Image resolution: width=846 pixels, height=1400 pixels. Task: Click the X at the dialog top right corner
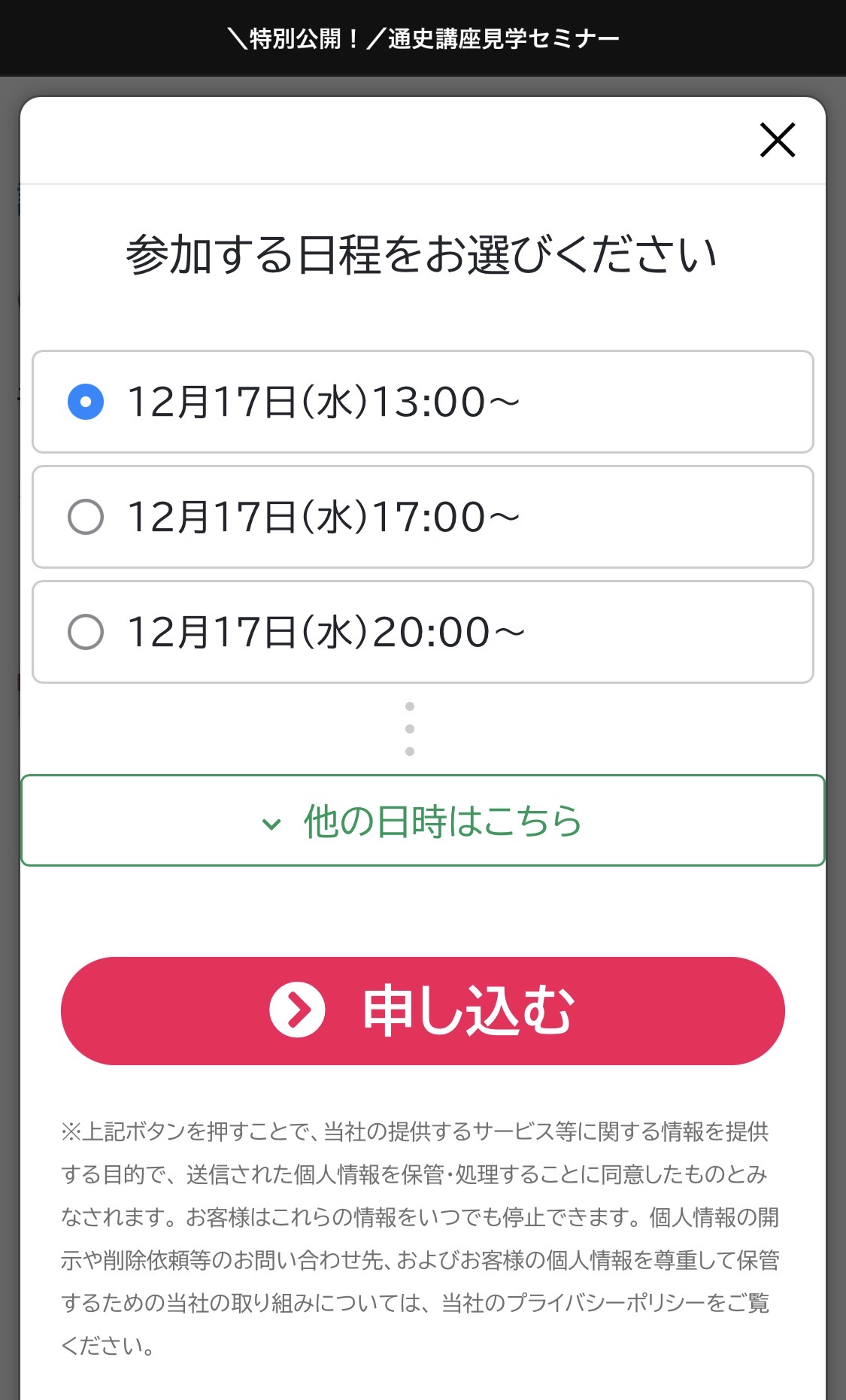(x=777, y=140)
